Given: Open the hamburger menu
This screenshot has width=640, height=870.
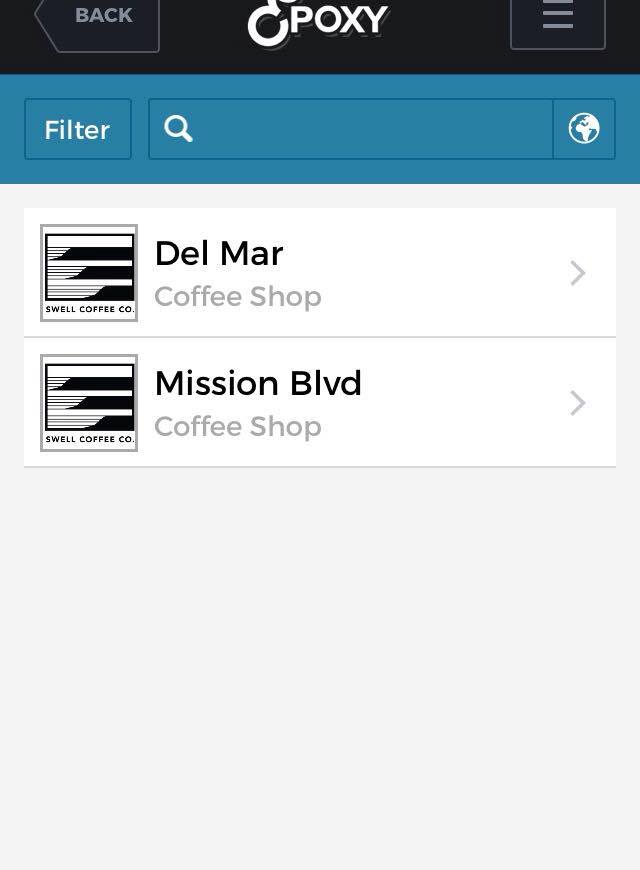Looking at the screenshot, I should pos(557,19).
